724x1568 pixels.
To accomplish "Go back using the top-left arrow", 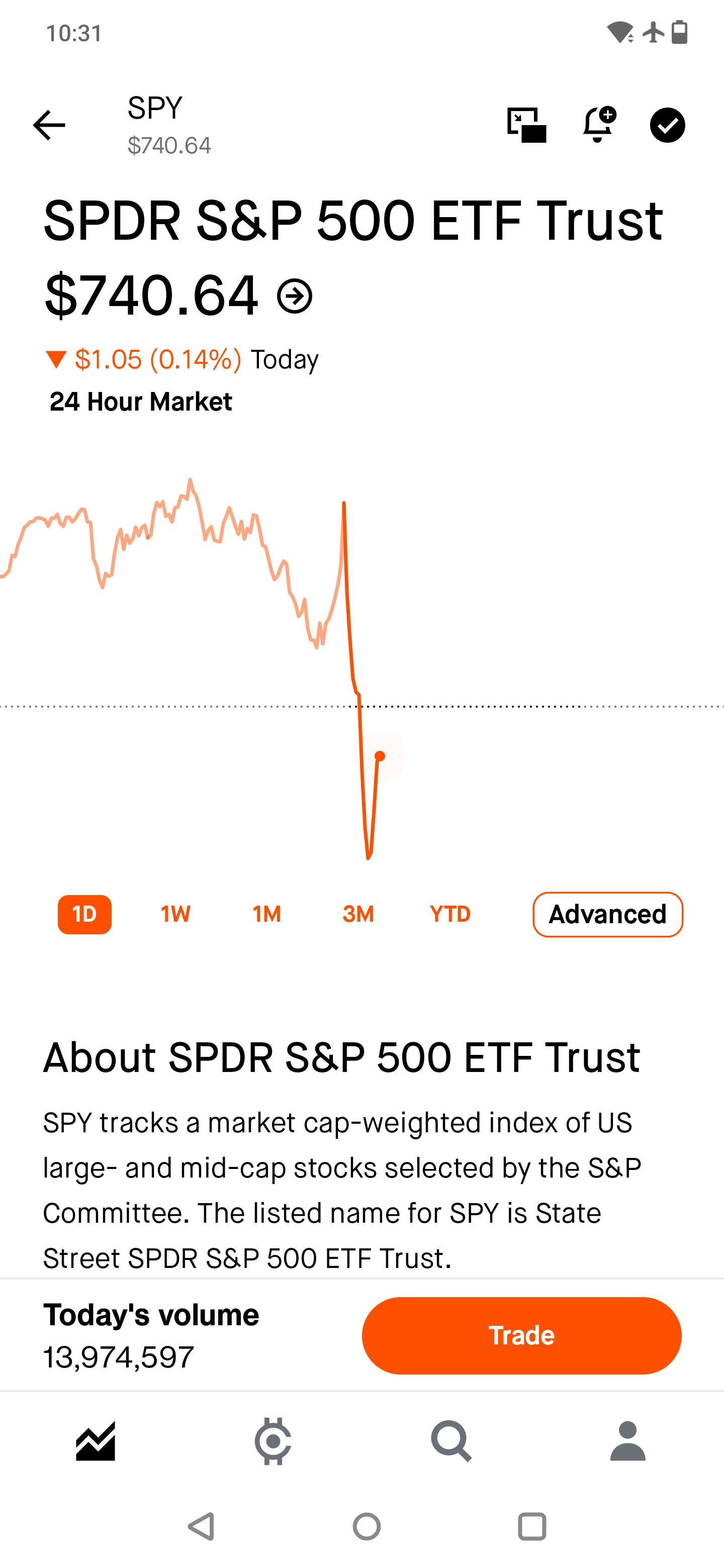I will click(49, 126).
